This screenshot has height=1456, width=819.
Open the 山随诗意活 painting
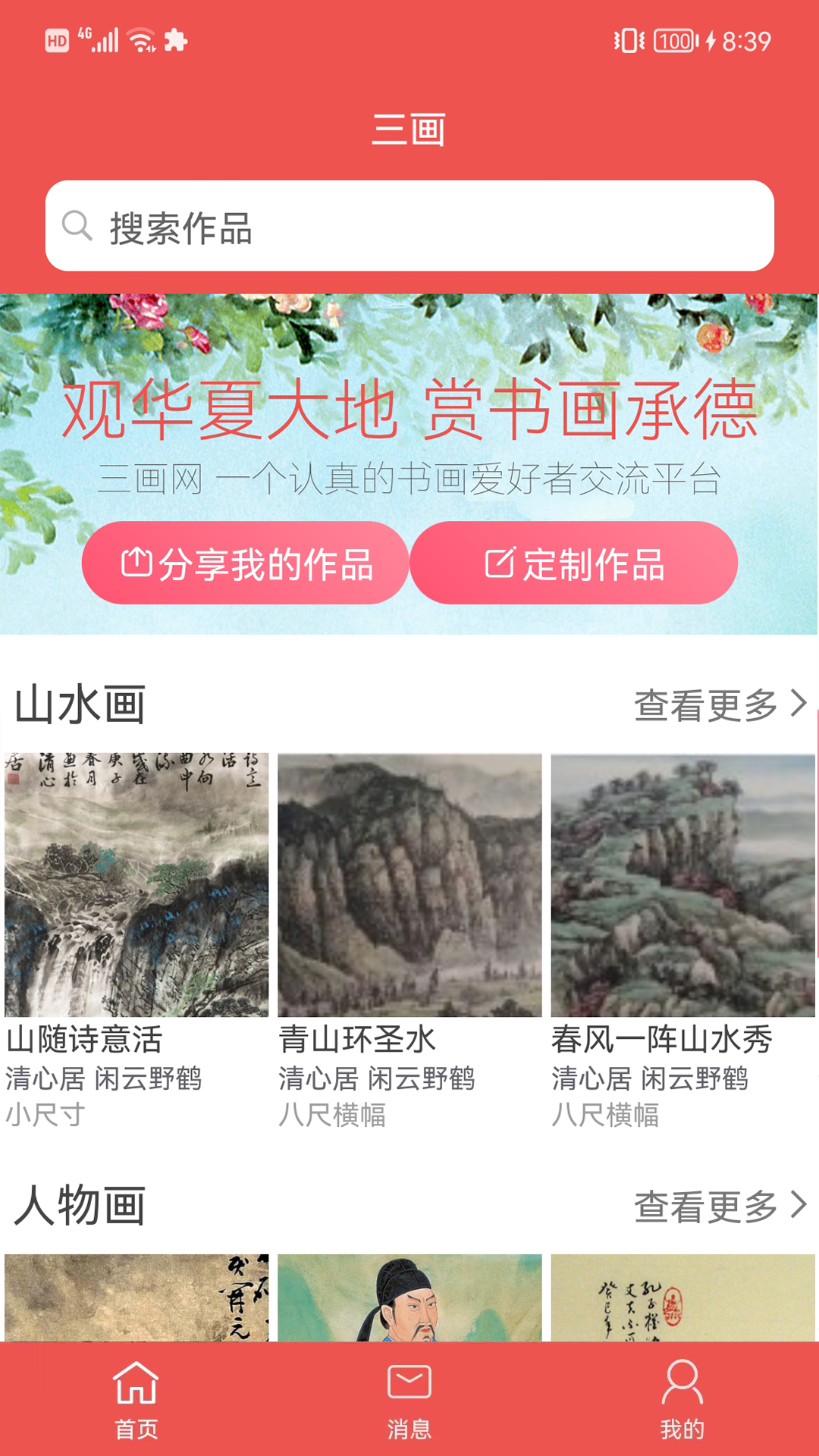click(136, 885)
